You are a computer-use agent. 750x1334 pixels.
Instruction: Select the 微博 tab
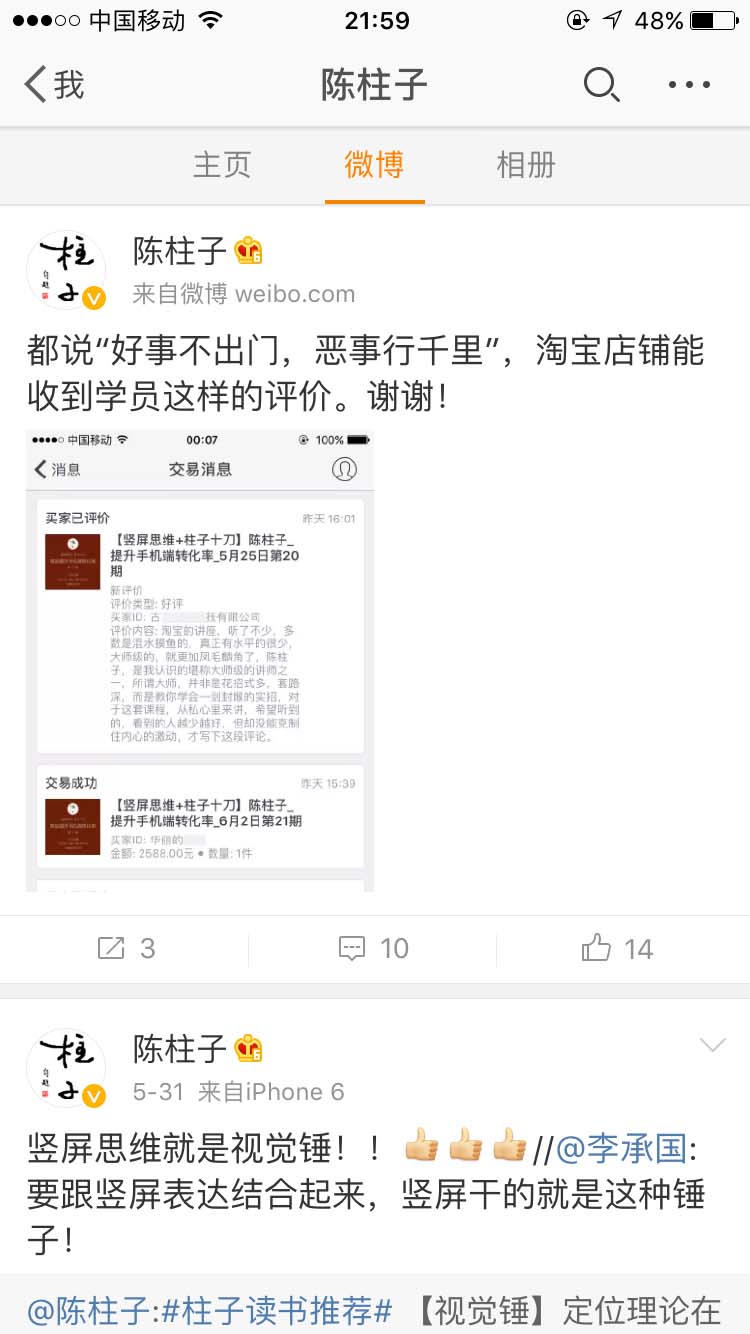(373, 165)
